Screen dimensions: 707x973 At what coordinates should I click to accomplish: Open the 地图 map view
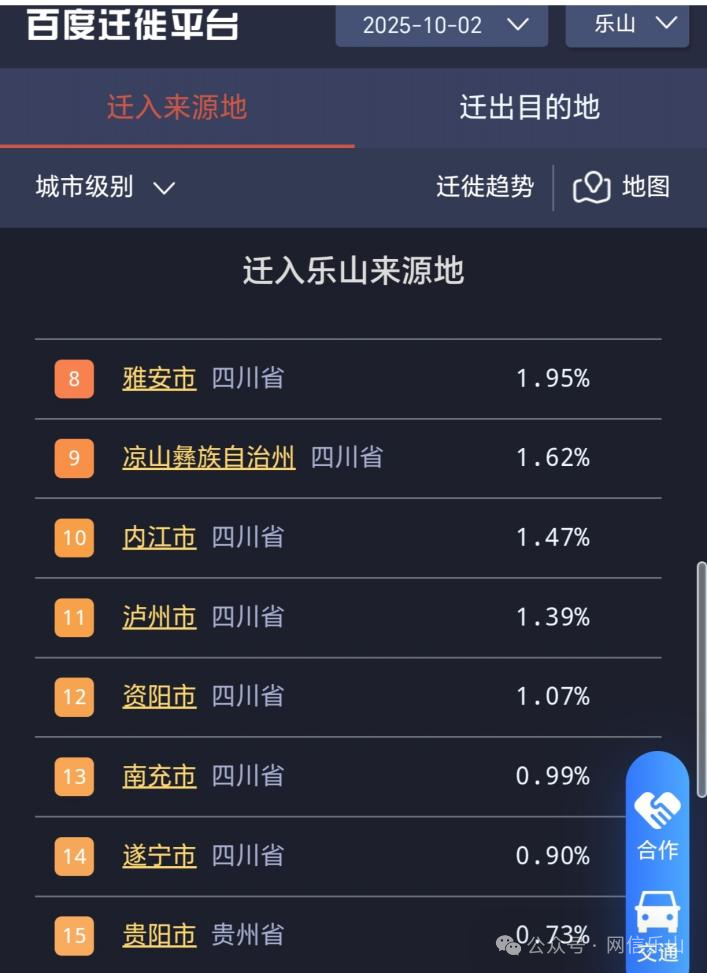pyautogui.click(x=621, y=187)
